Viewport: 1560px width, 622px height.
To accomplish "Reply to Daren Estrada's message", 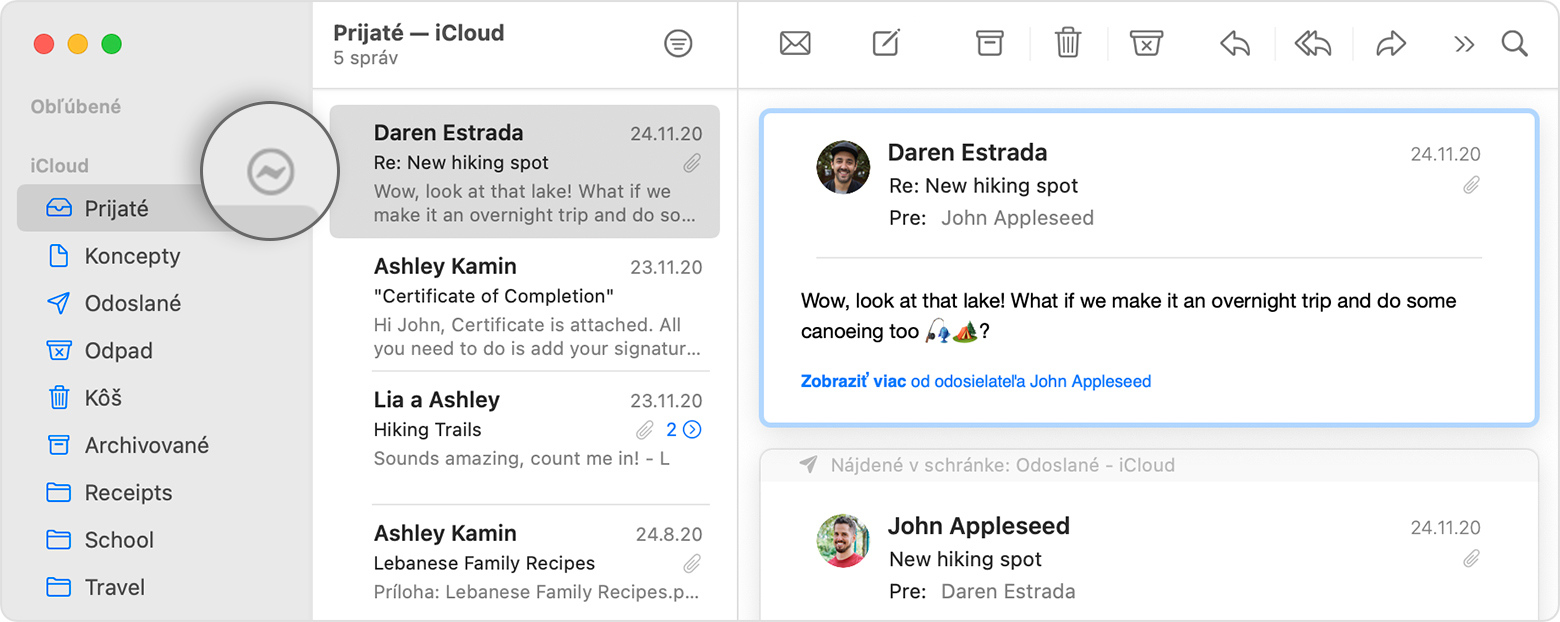I will [x=1235, y=44].
